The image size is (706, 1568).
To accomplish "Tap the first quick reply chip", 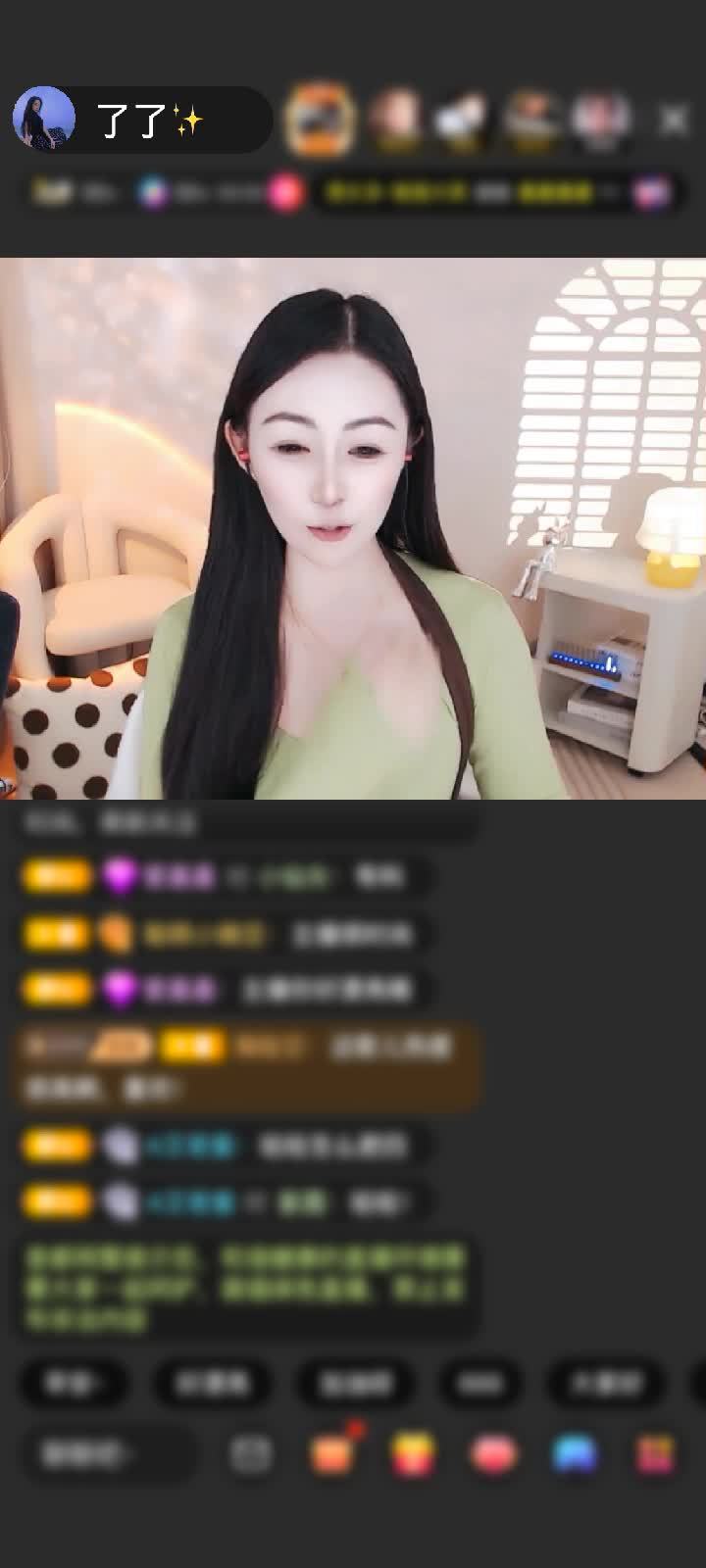I will pyautogui.click(x=74, y=1383).
